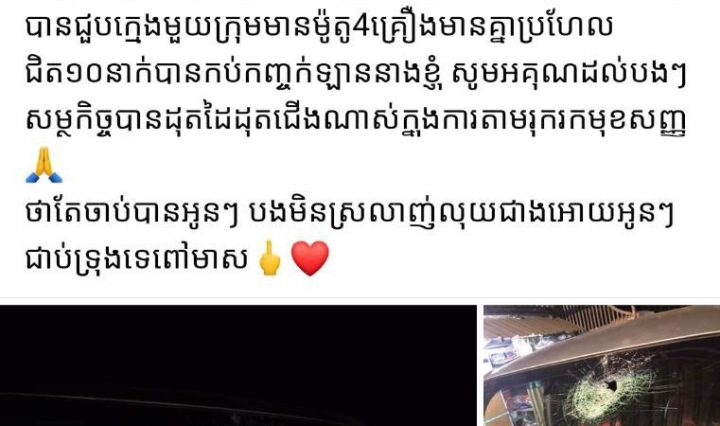
Task: Open the dark left photo in the post
Action: [237, 366]
